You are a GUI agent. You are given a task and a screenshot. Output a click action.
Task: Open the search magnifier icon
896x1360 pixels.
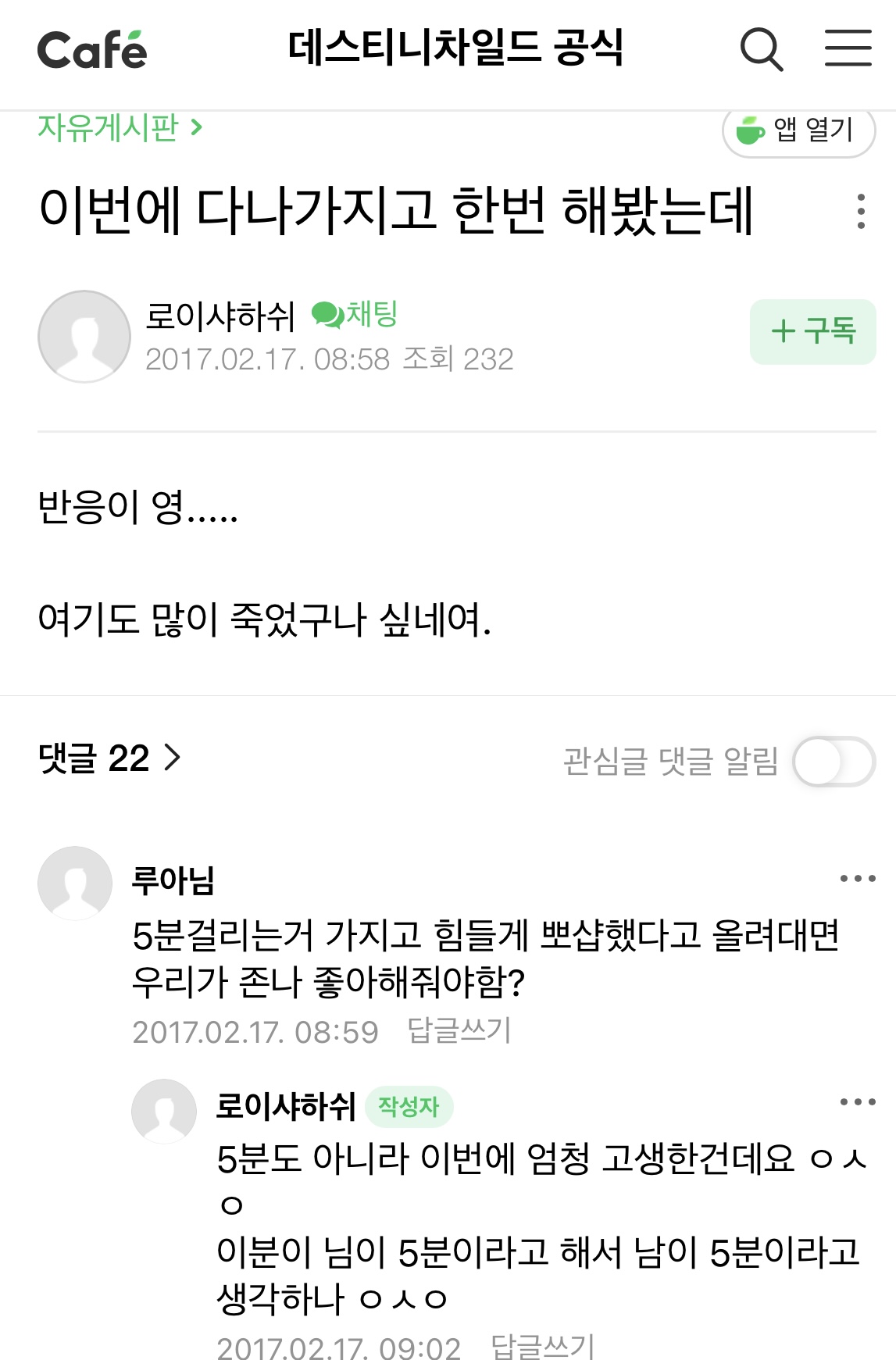(x=761, y=49)
